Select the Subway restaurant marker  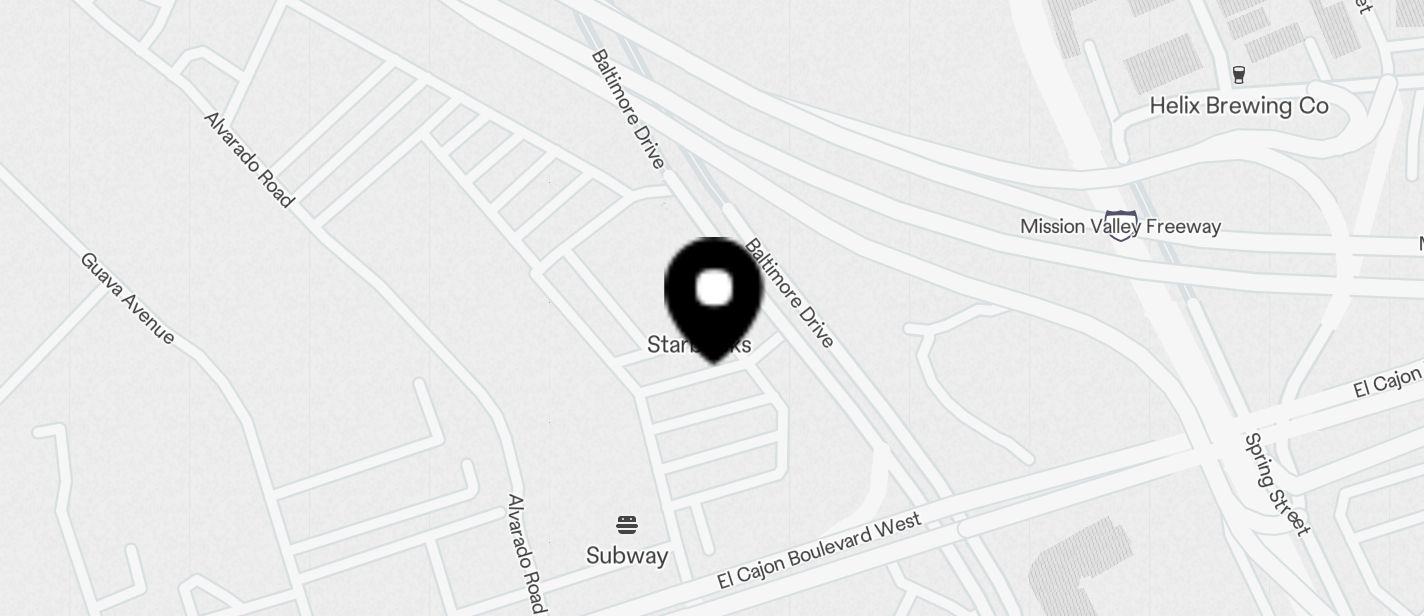click(x=627, y=526)
